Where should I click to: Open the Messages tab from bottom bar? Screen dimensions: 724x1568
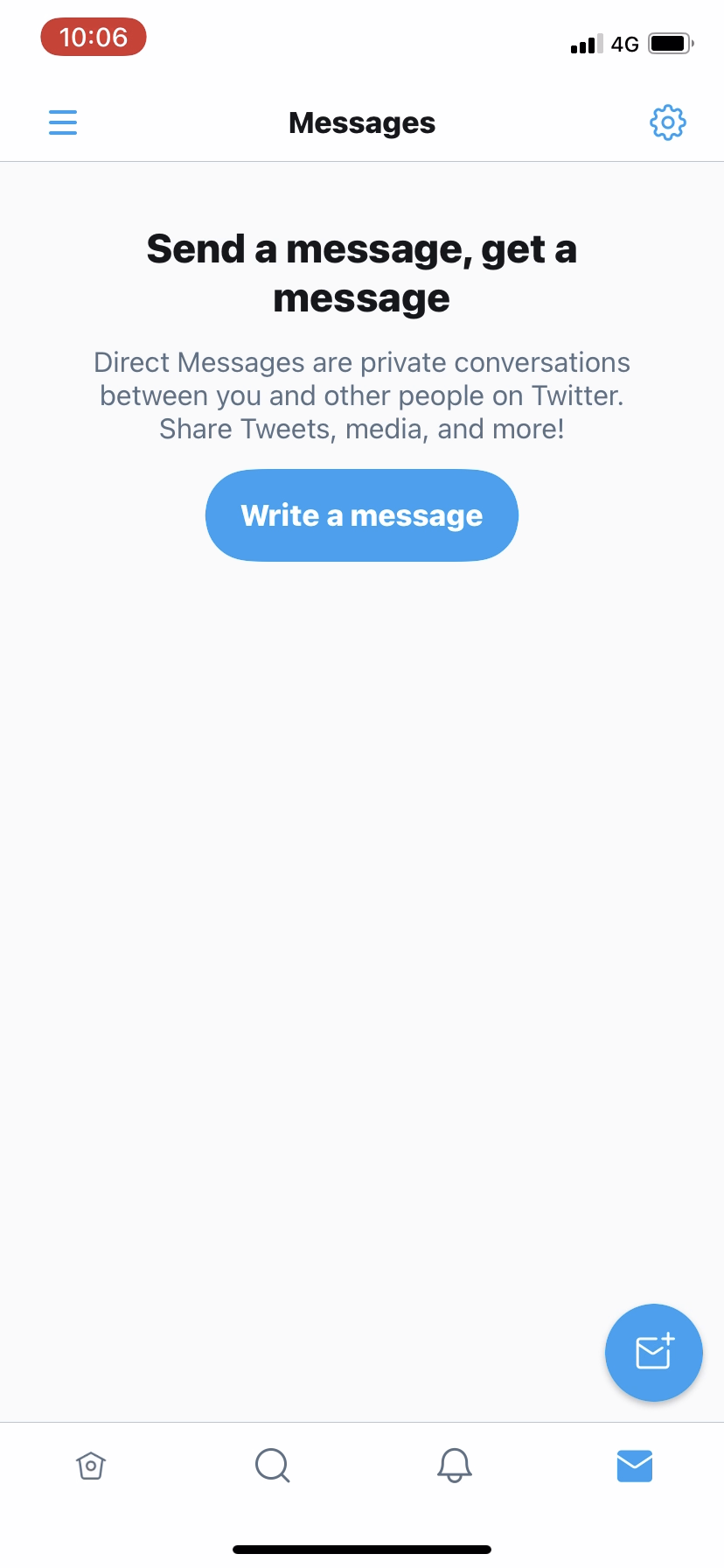coord(634,1465)
